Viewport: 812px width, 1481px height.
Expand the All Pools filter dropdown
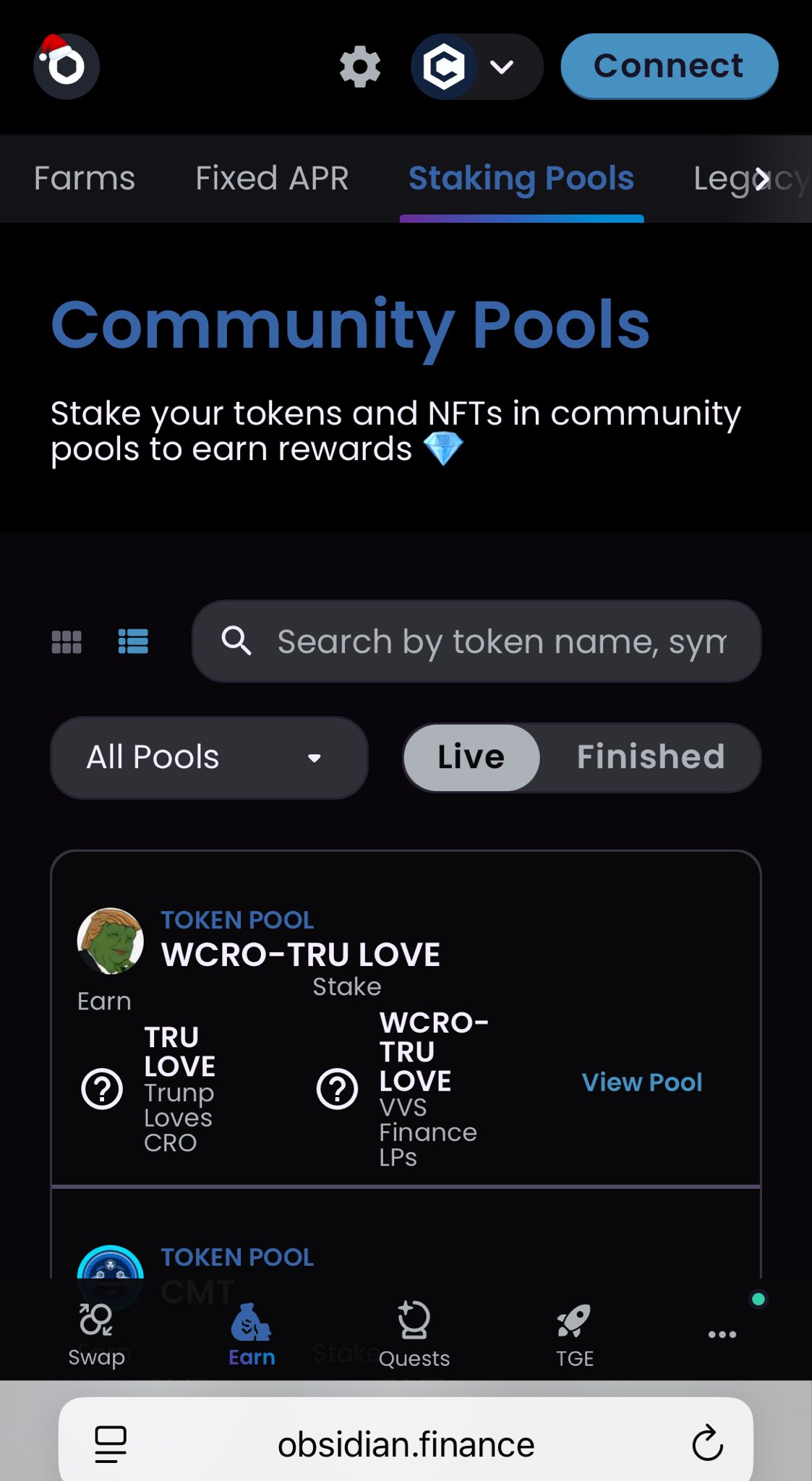click(209, 757)
